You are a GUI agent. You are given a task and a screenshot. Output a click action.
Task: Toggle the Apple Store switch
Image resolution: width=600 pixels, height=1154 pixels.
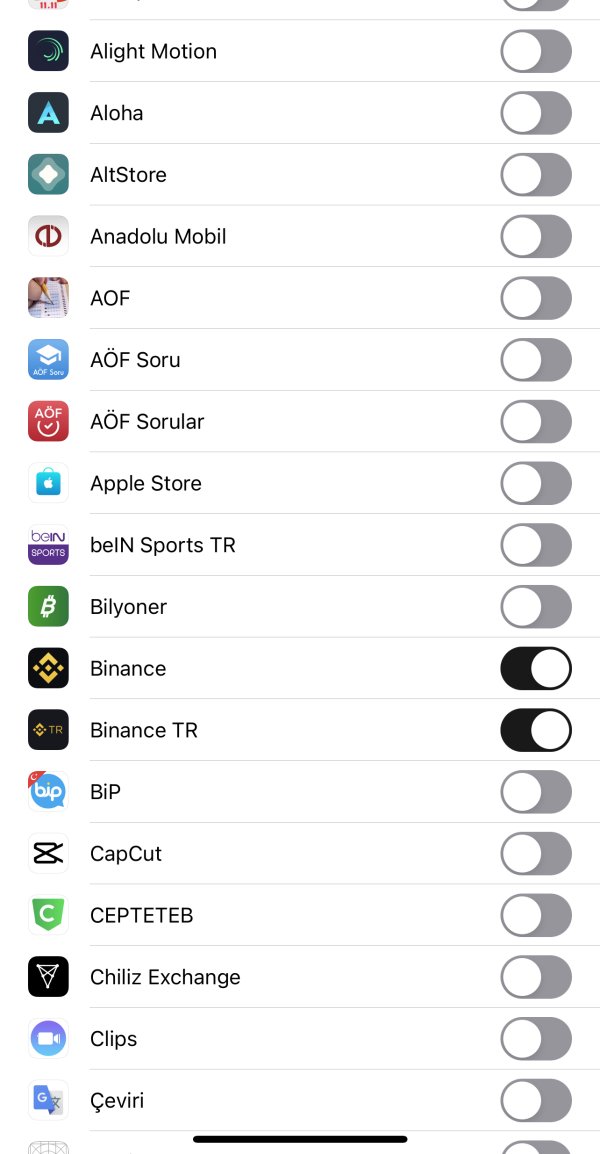pos(535,484)
